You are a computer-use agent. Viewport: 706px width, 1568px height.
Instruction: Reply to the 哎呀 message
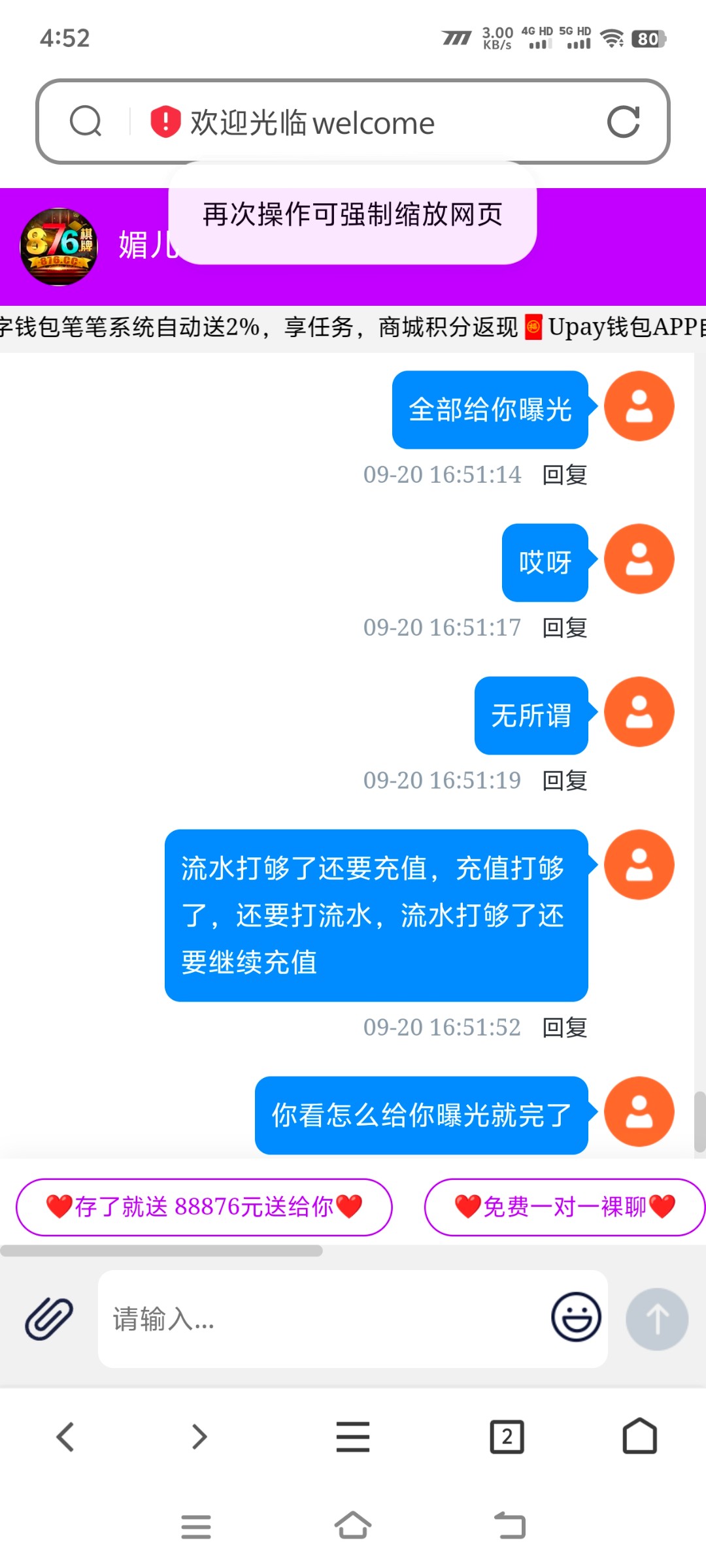564,628
